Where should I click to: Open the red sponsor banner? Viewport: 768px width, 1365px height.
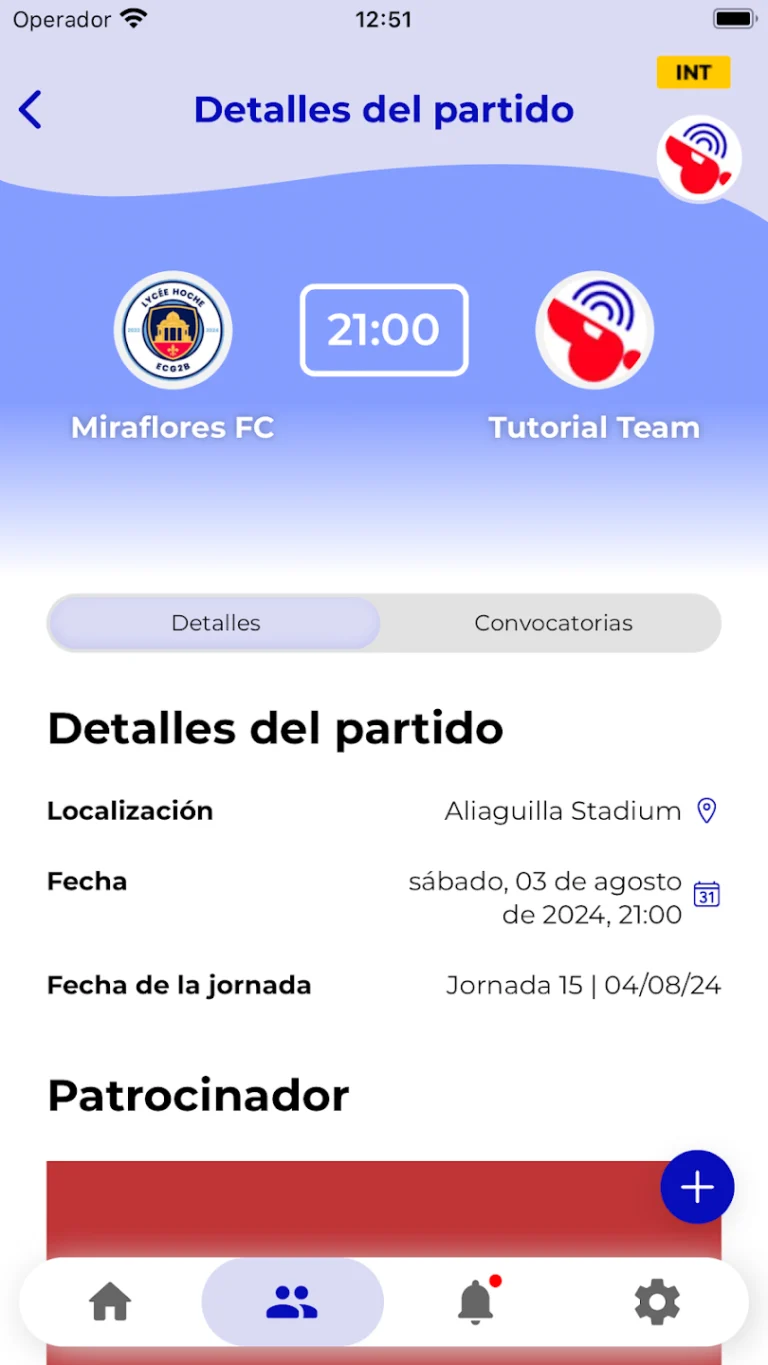pos(350,1208)
